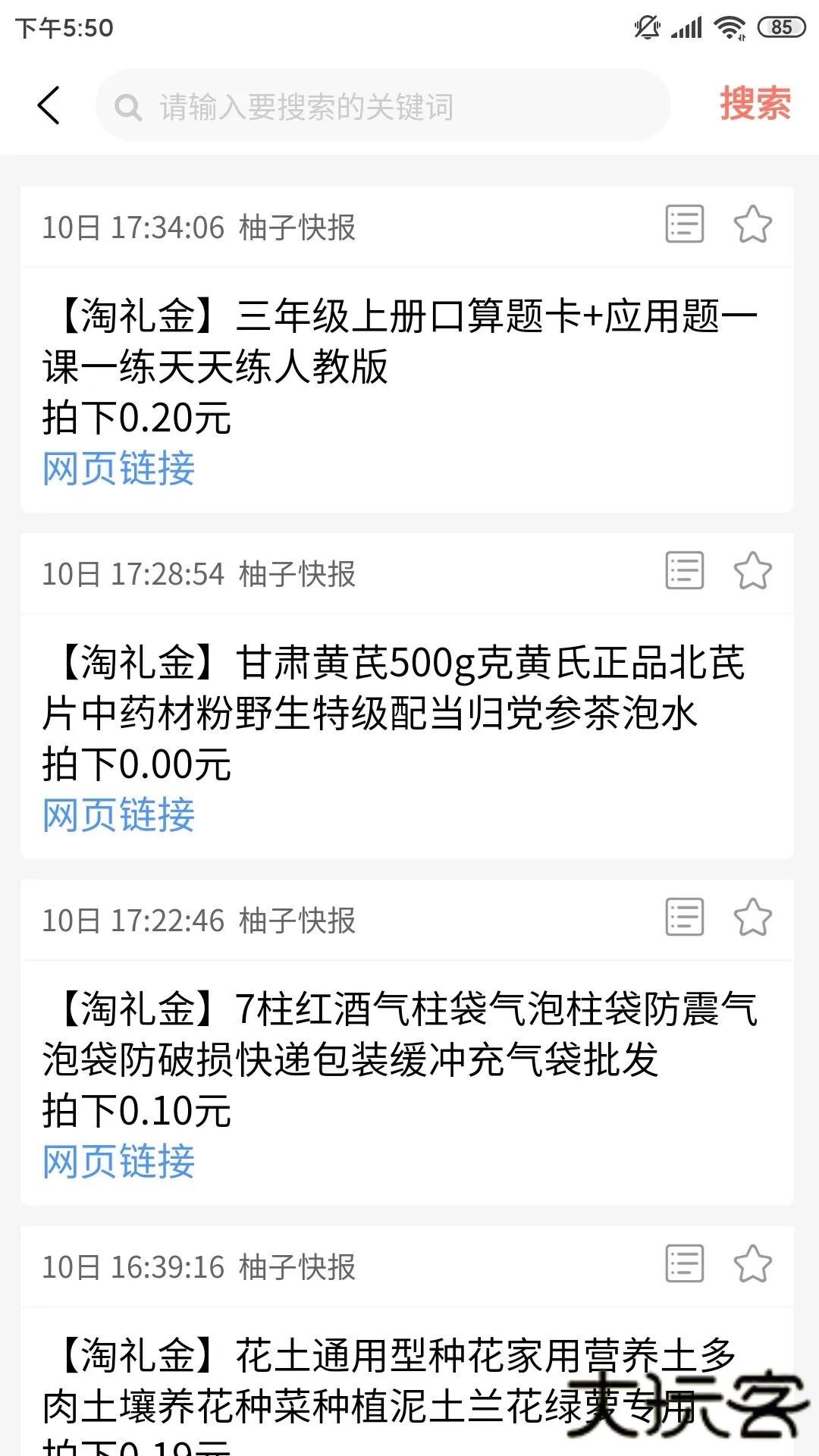
Task: Star the 甘肃黄芪 message
Action: [753, 571]
